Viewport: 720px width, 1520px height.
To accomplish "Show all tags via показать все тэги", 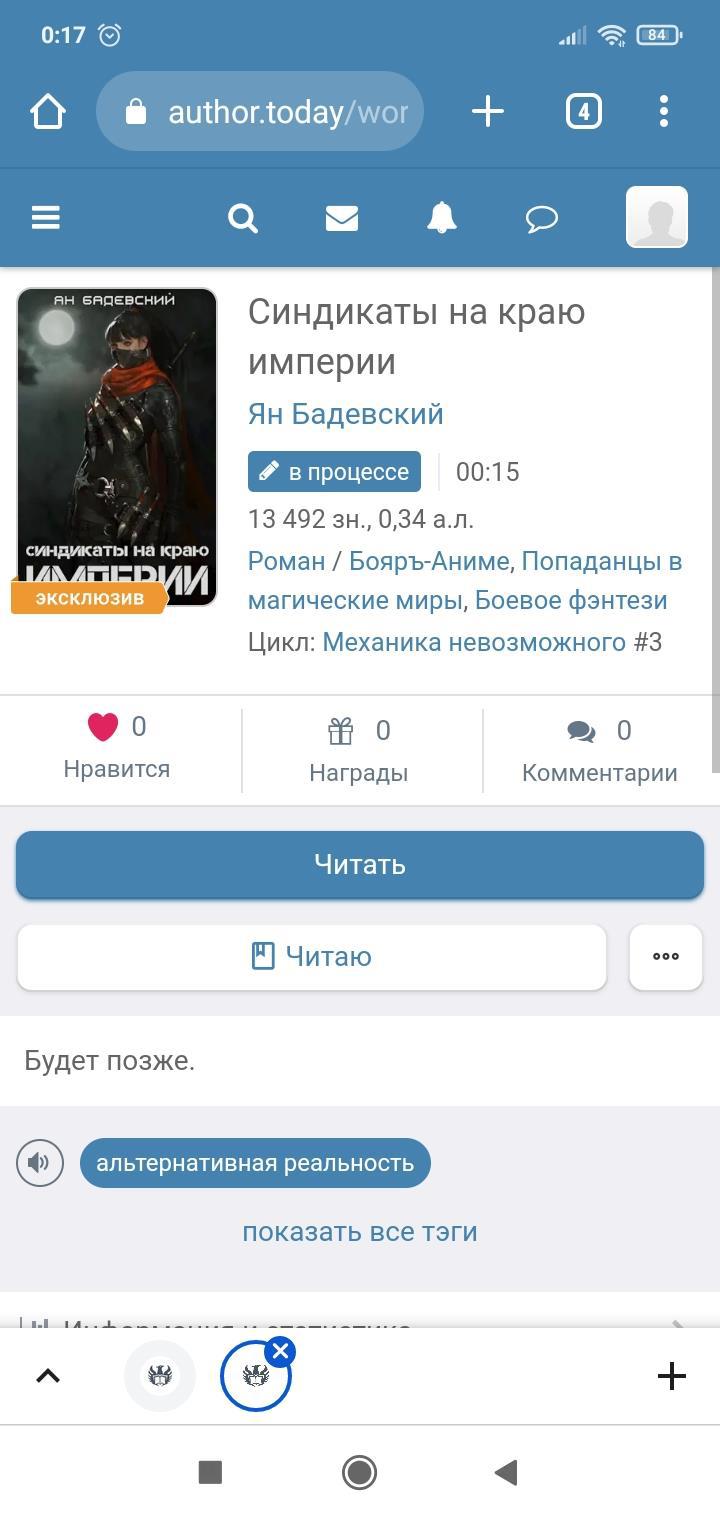I will [359, 1232].
